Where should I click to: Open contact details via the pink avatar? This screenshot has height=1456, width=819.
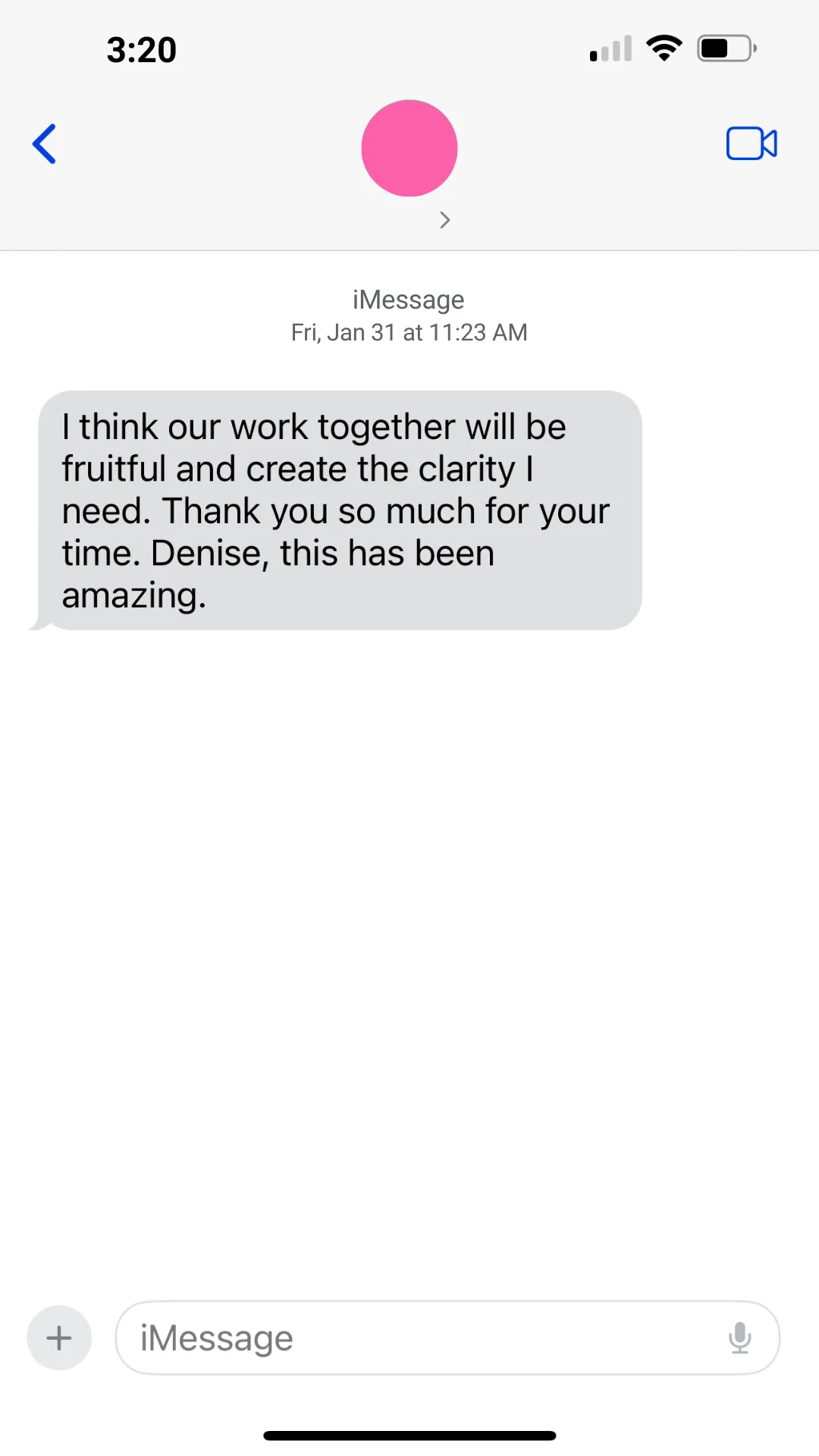point(409,148)
